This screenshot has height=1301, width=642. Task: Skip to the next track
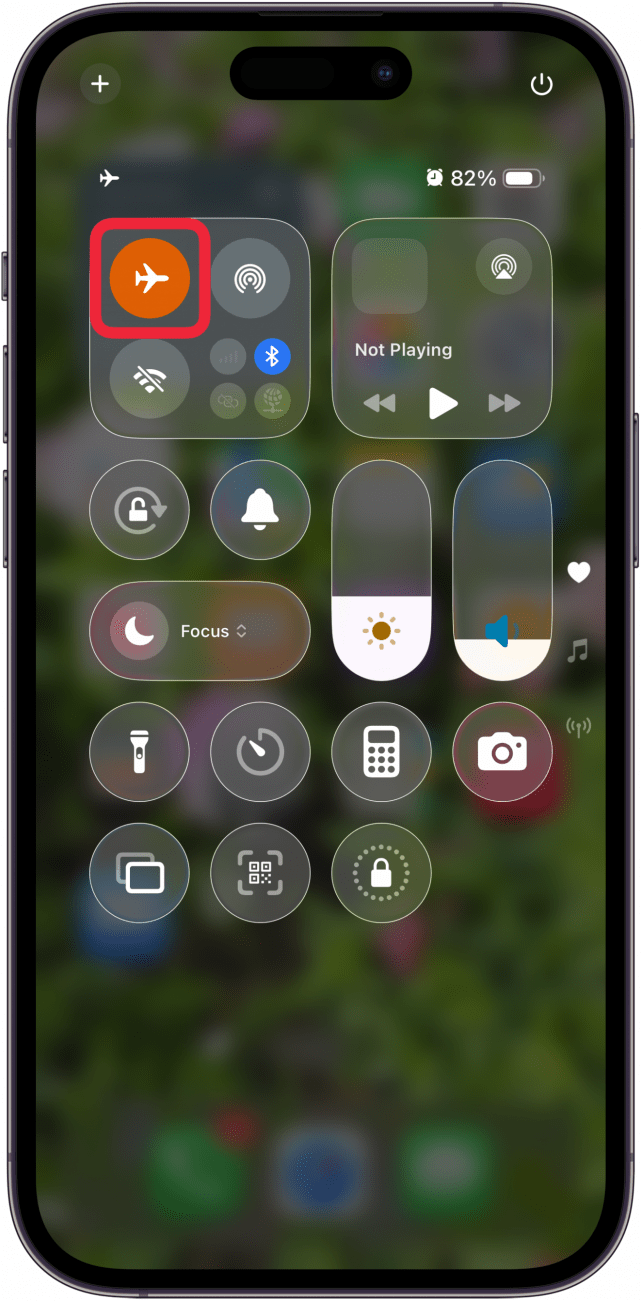(504, 403)
